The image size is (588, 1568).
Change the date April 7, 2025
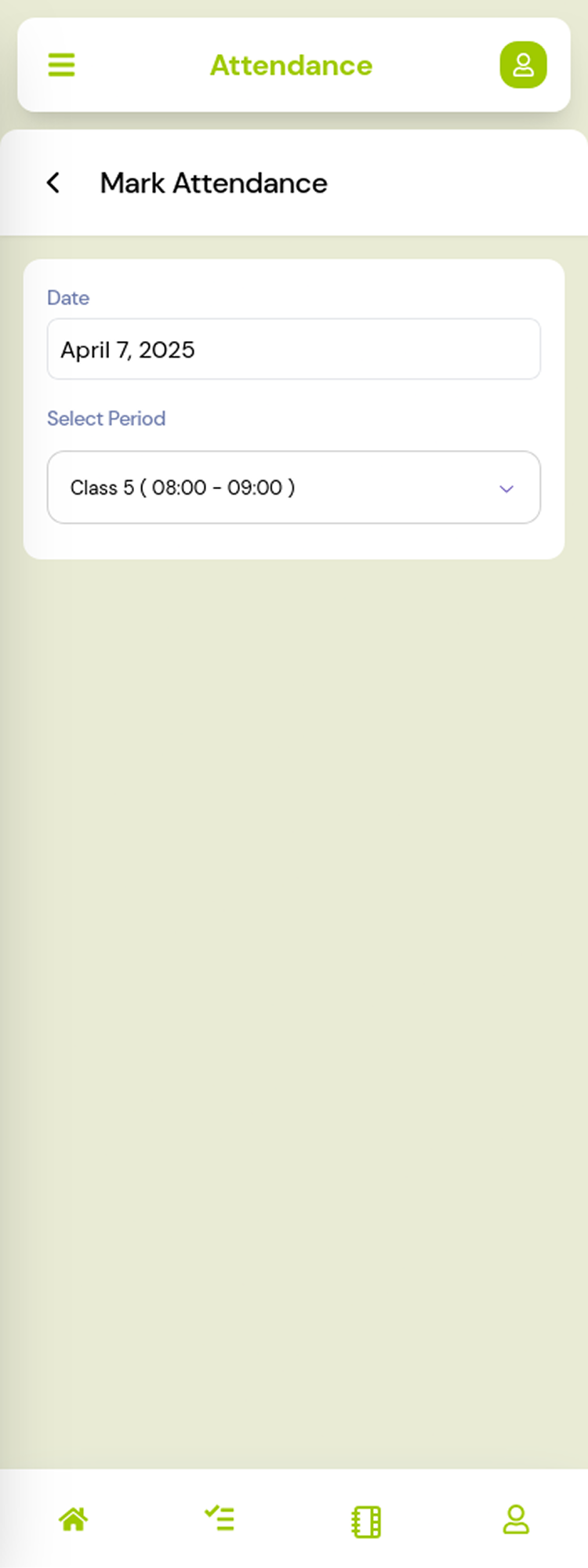293,350
